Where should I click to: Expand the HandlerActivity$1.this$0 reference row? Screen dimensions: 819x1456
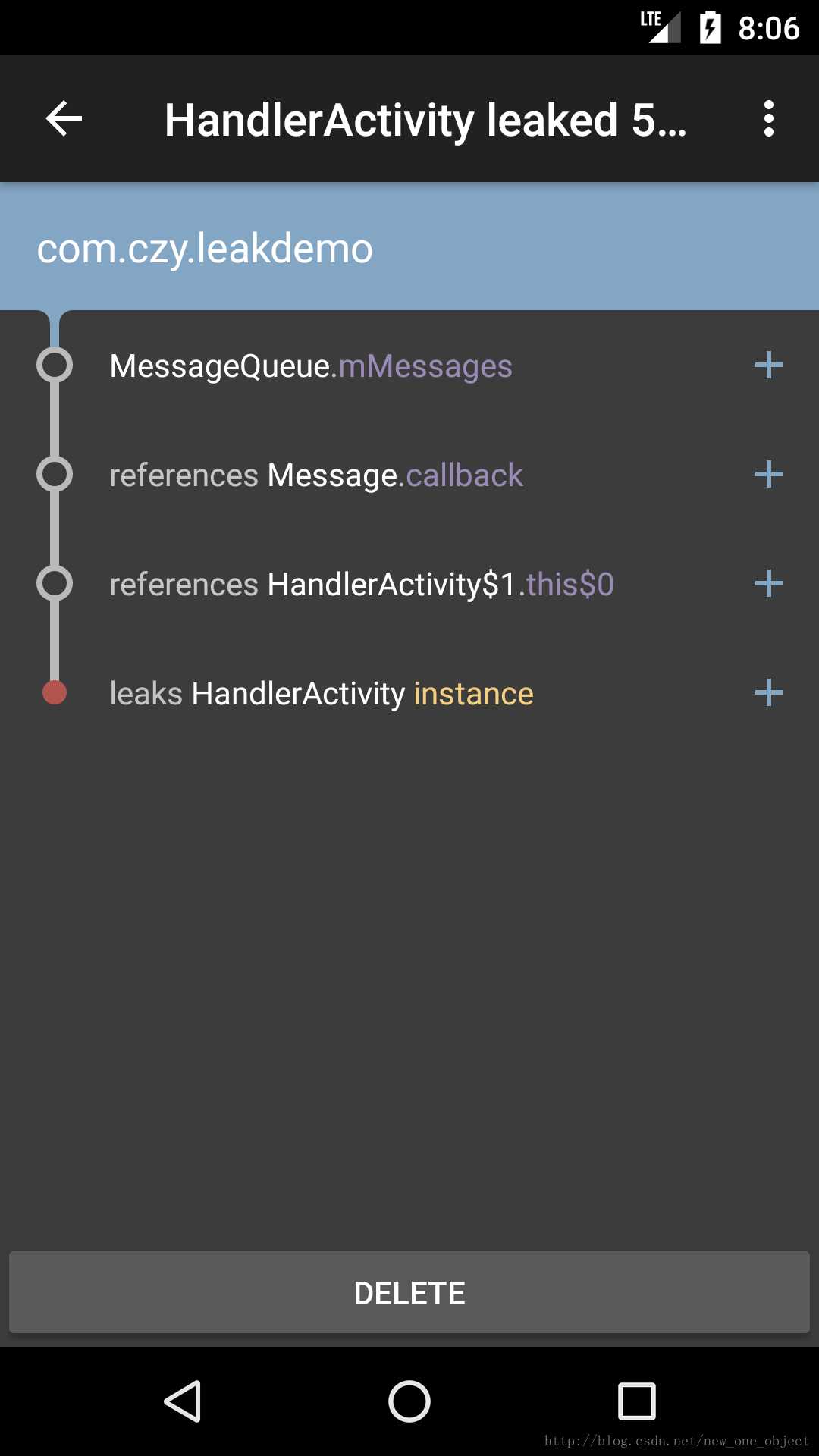pos(768,584)
